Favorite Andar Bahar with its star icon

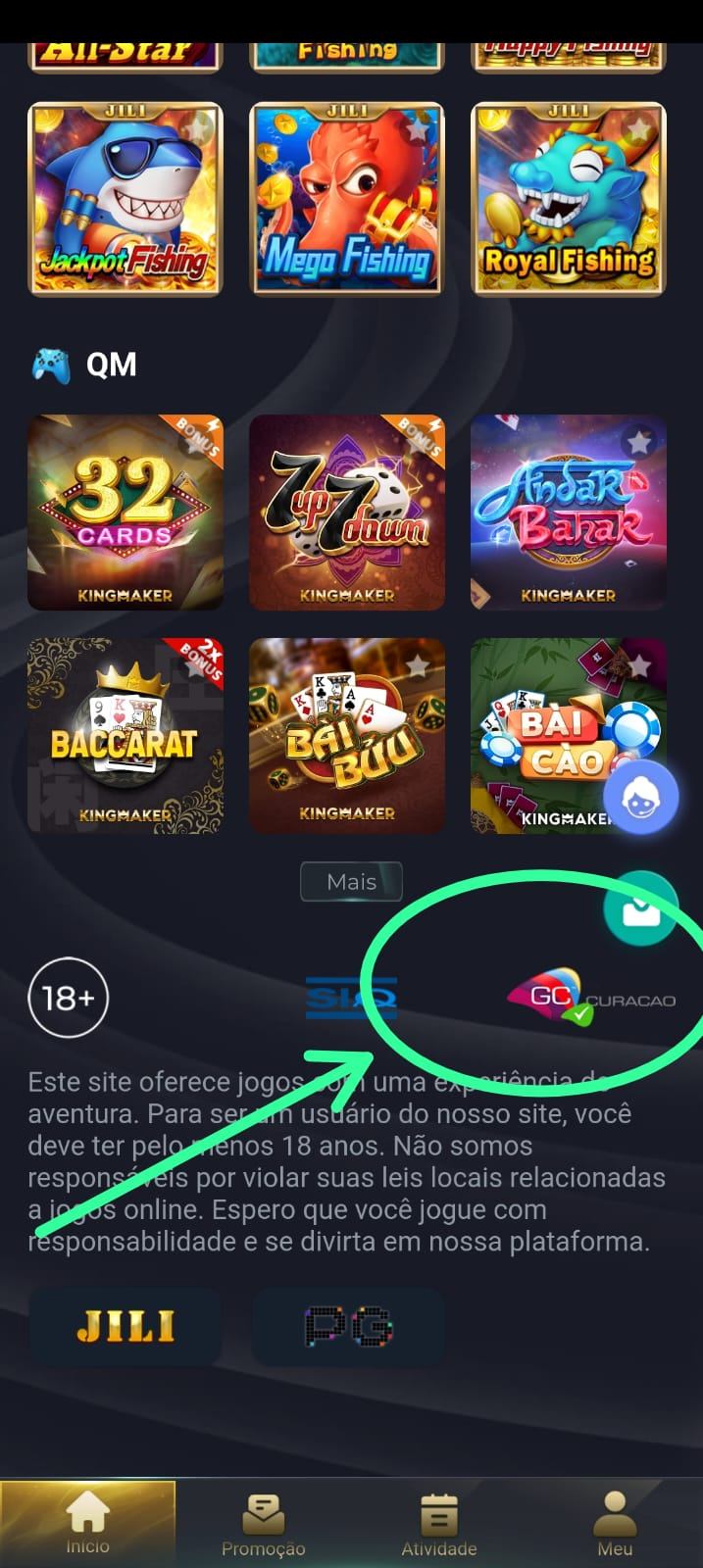[639, 442]
